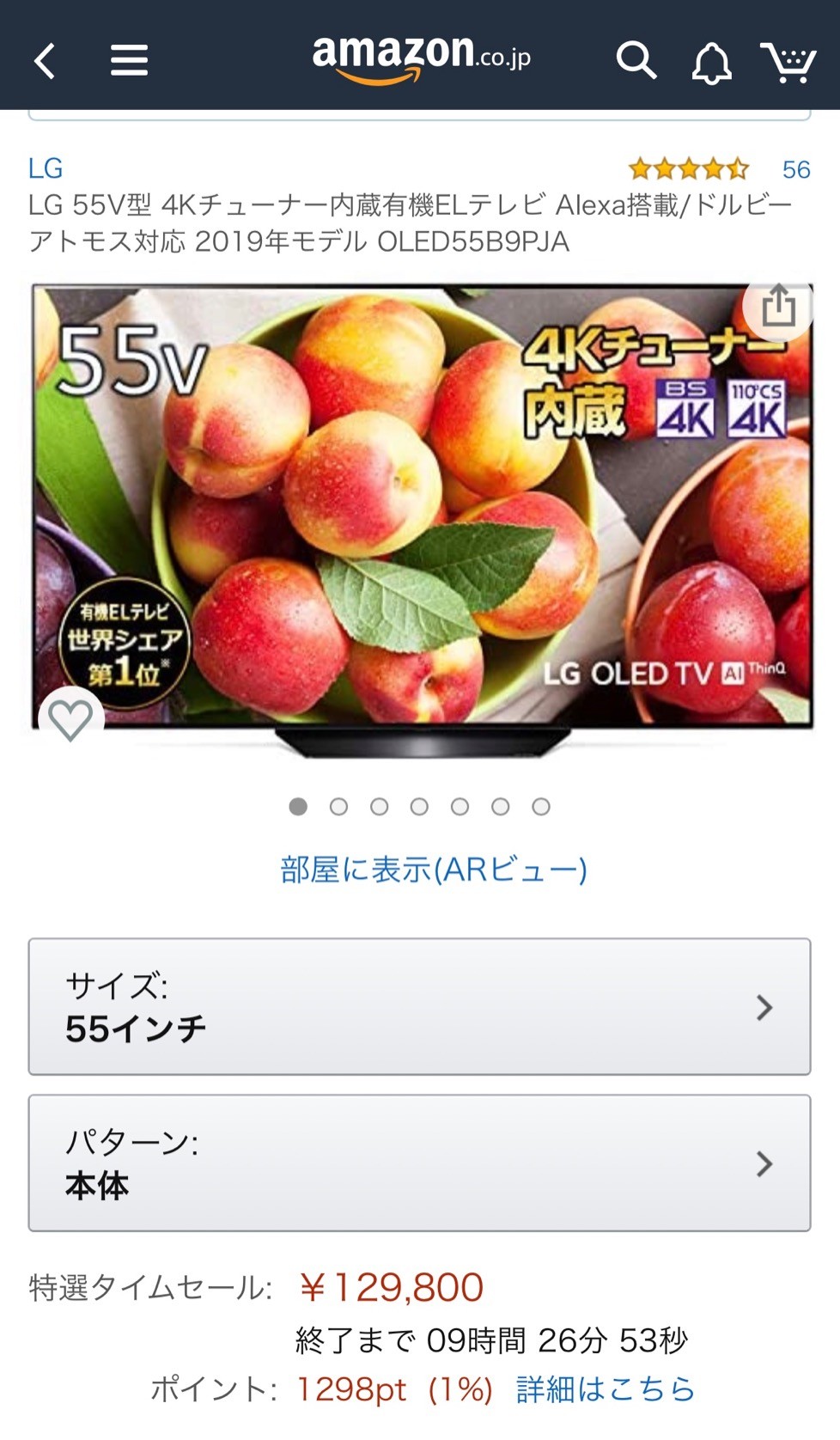840x1440 pixels.
Task: Share this product
Action: 778,306
